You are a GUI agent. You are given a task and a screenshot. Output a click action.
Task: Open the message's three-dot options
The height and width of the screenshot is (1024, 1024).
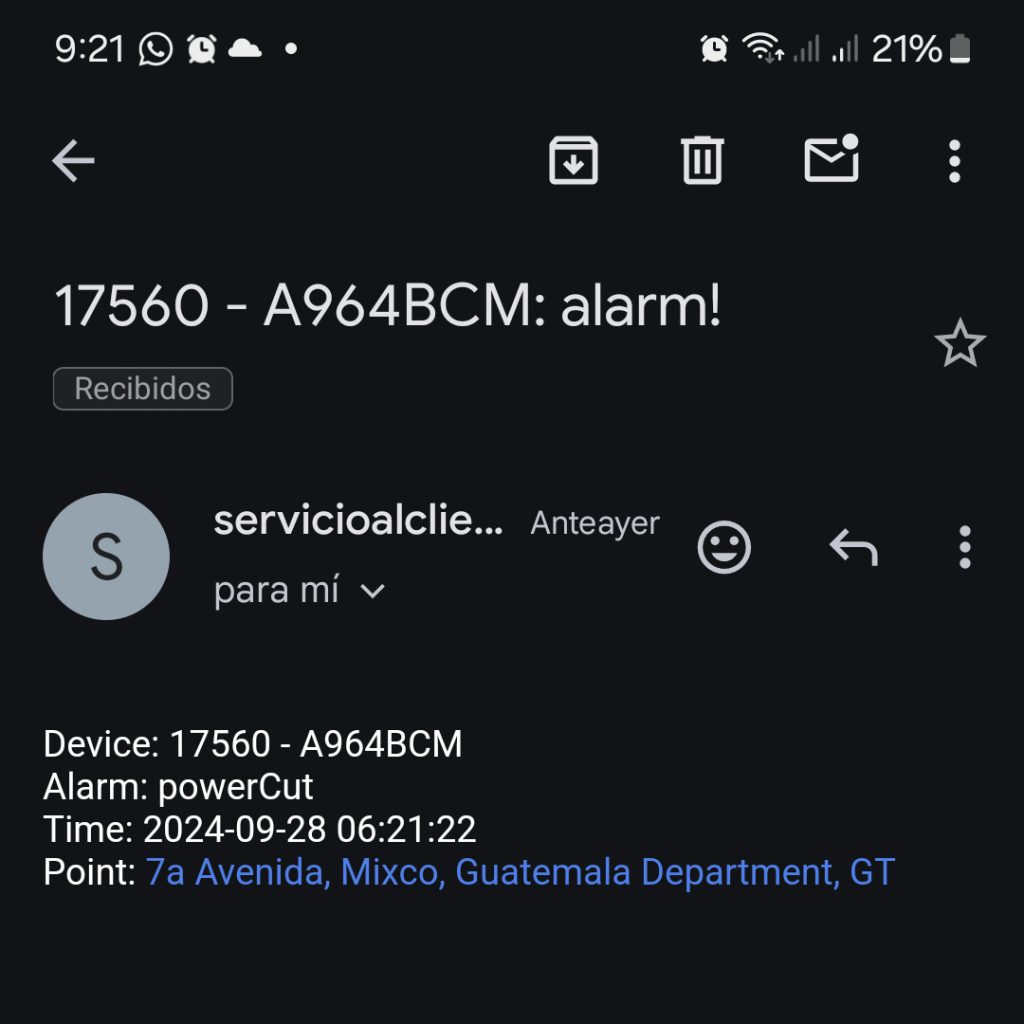965,547
